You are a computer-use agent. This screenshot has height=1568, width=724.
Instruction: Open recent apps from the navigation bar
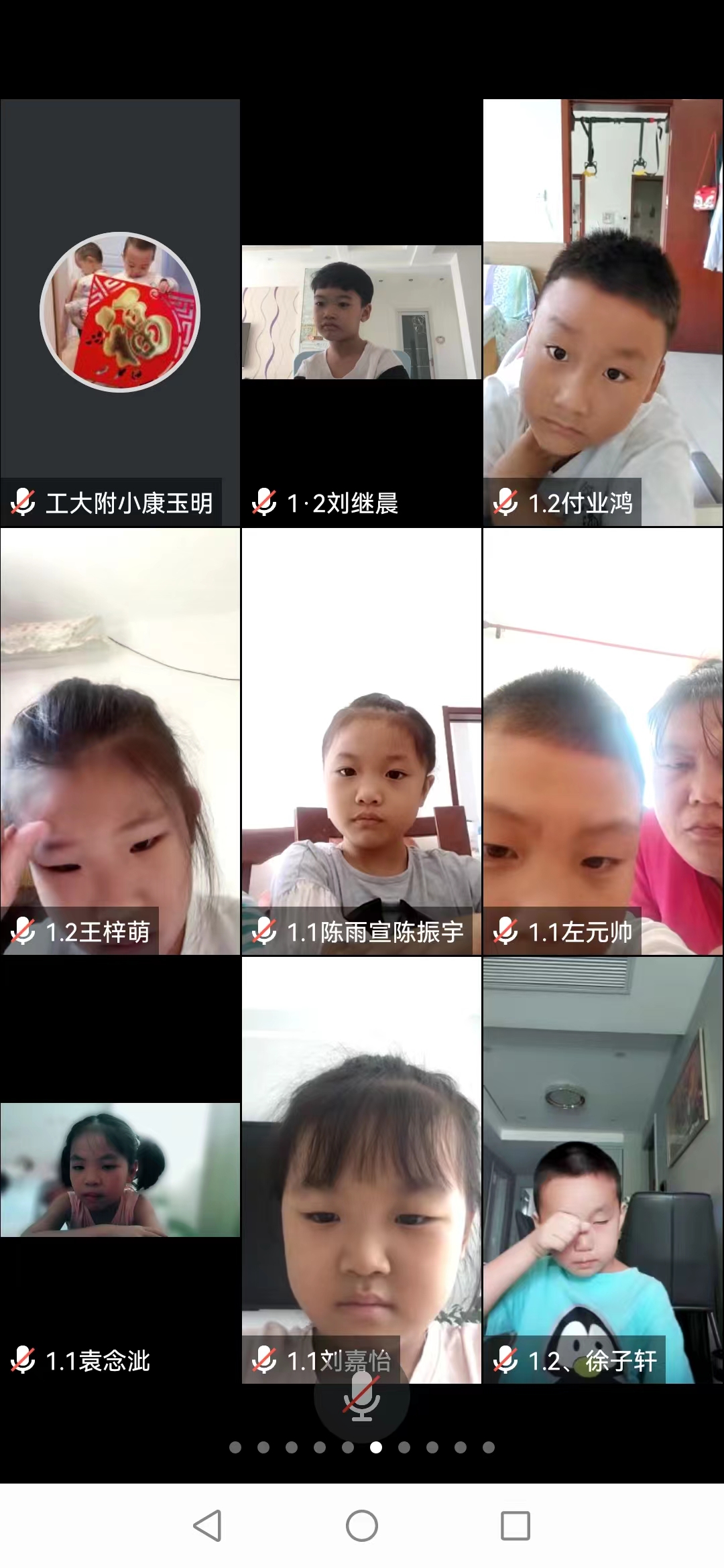pyautogui.click(x=516, y=1526)
